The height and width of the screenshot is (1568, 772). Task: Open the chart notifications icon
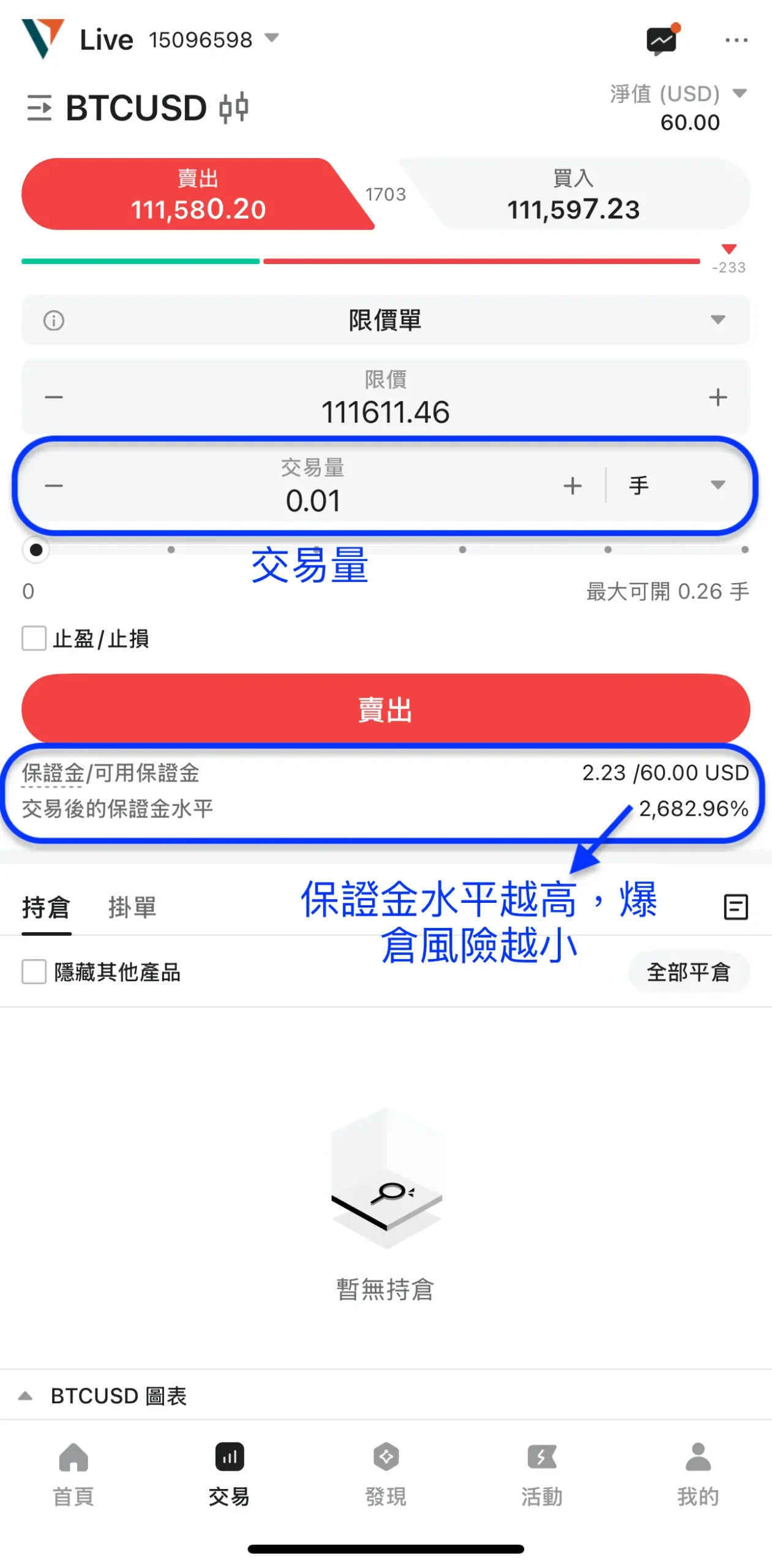point(662,40)
